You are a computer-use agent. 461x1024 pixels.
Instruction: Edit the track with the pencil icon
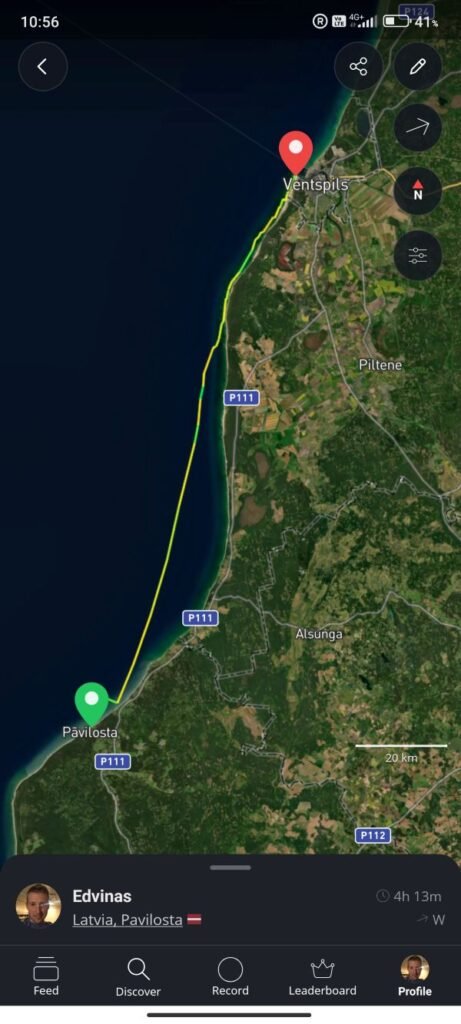coord(418,66)
